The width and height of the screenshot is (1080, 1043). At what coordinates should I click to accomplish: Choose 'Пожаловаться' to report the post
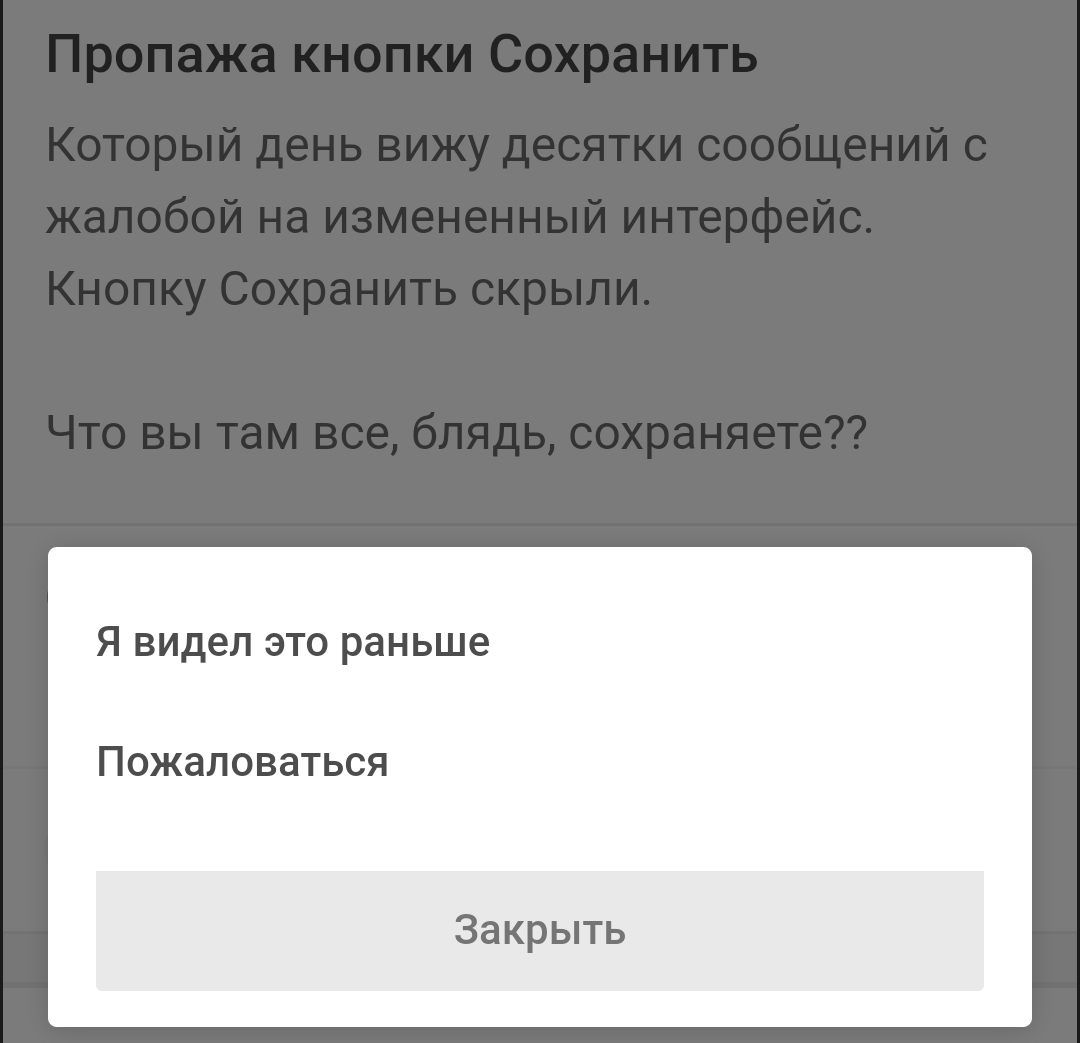click(243, 763)
